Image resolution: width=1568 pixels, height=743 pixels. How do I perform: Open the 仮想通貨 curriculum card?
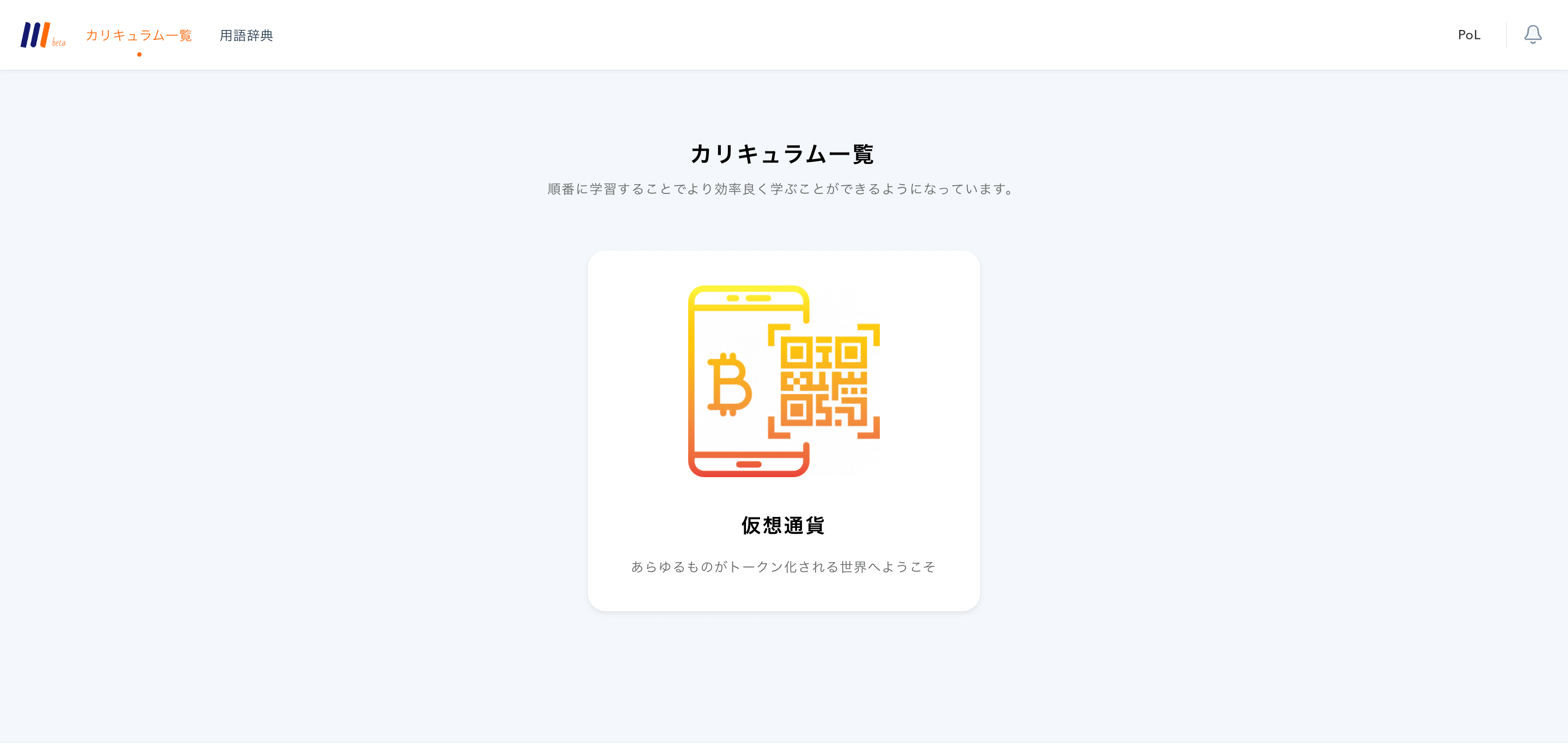783,430
